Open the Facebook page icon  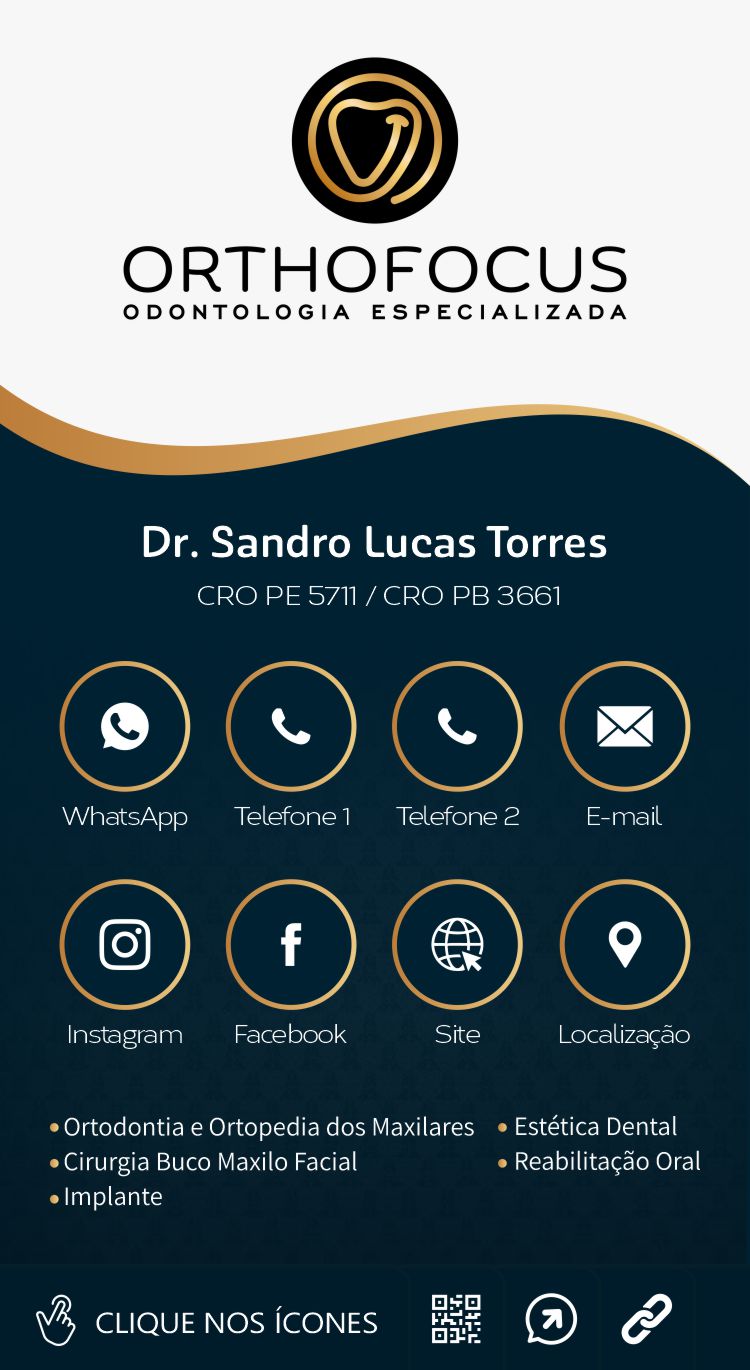click(291, 944)
